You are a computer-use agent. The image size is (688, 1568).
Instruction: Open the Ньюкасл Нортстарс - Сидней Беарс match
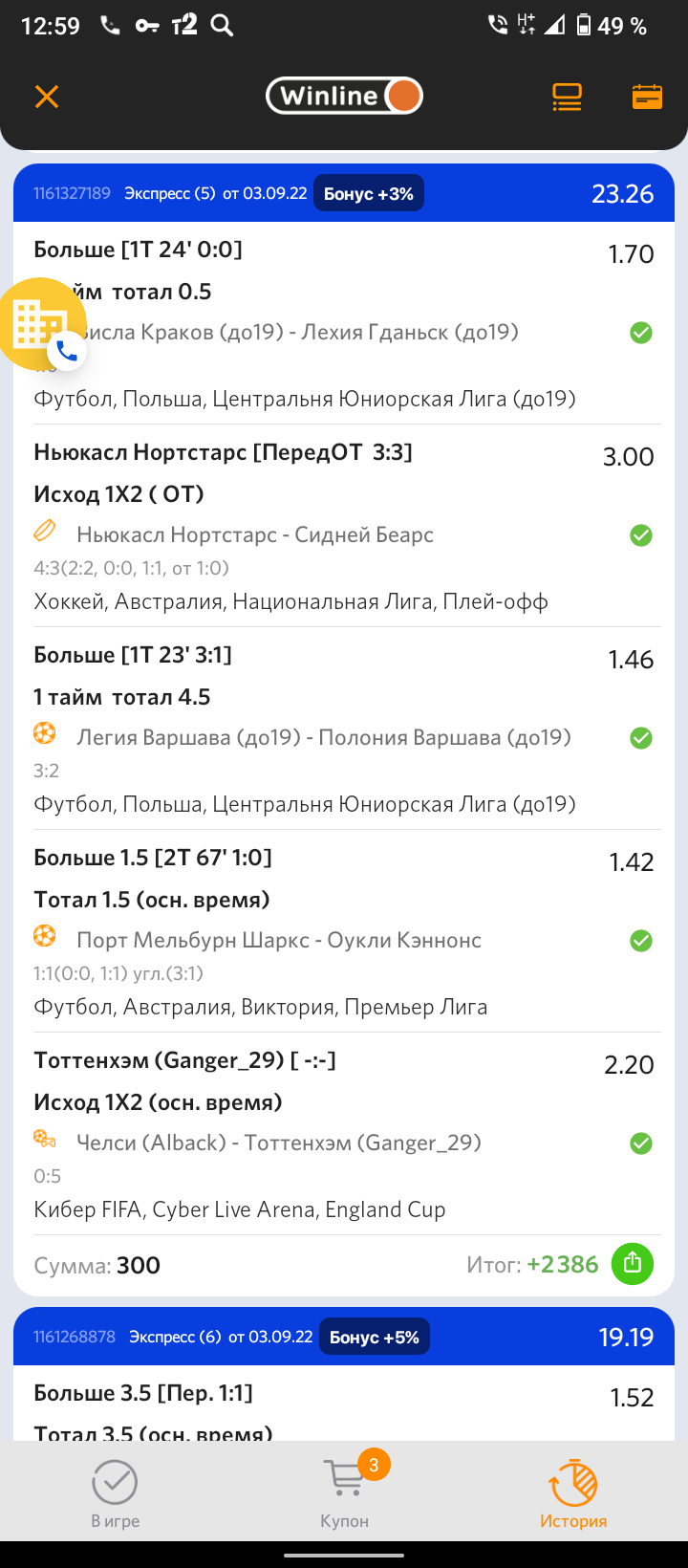coord(255,534)
